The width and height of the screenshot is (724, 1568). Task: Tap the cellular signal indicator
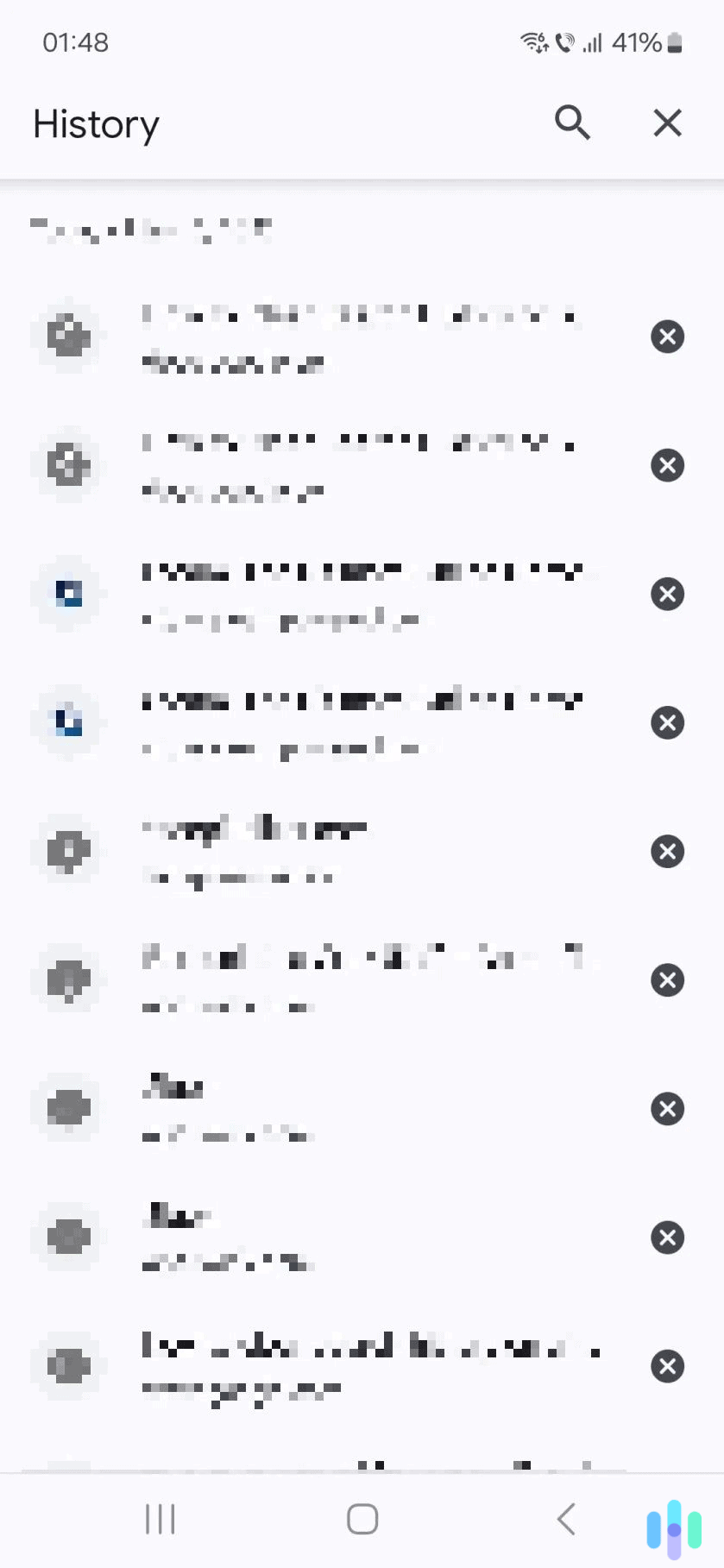(591, 42)
